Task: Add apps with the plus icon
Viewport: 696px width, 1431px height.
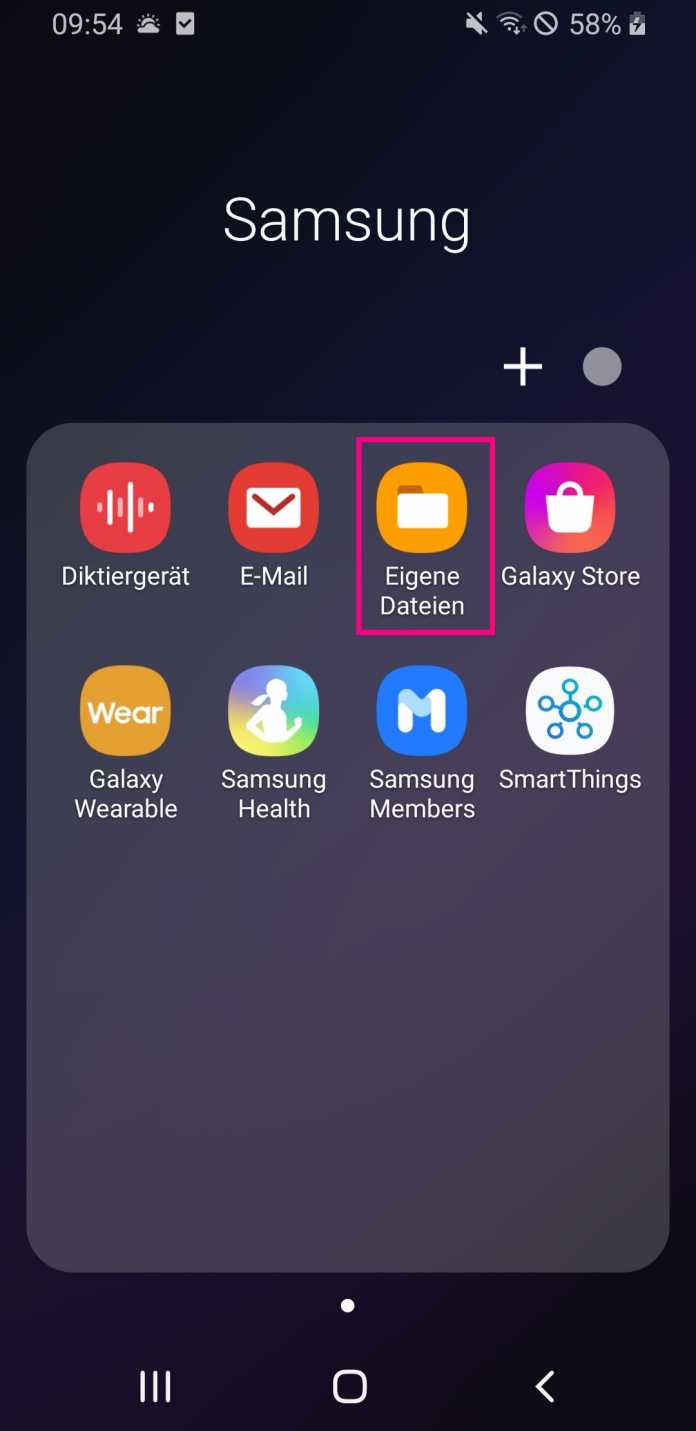Action: 522,367
